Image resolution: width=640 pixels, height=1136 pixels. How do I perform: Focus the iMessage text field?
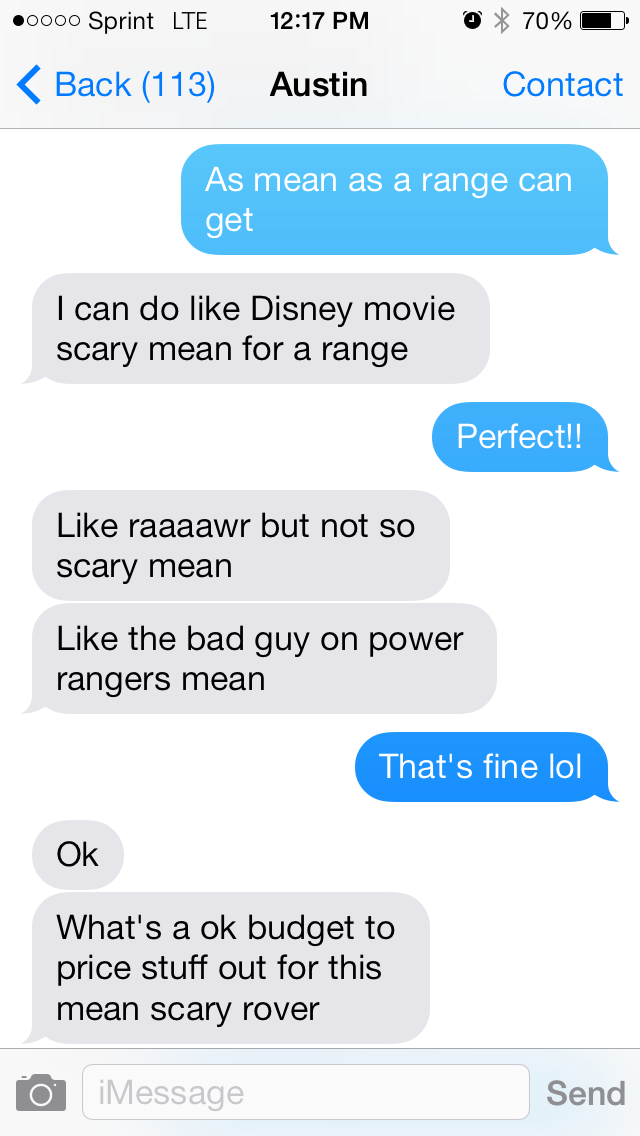pyautogui.click(x=305, y=1092)
